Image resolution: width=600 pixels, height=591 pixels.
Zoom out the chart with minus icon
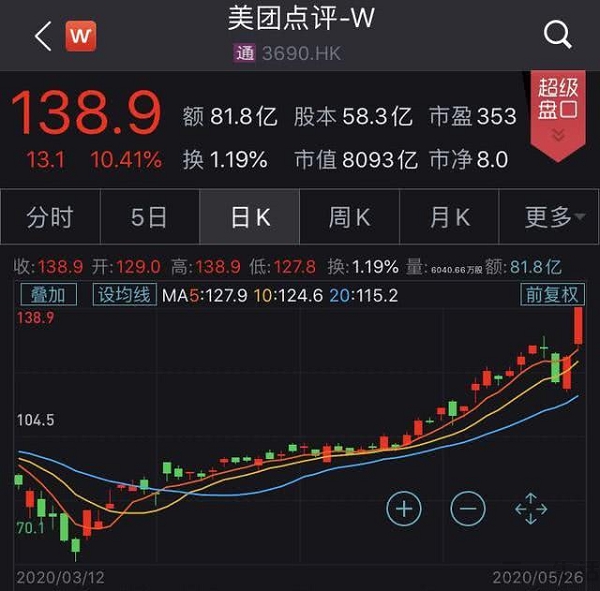(467, 509)
